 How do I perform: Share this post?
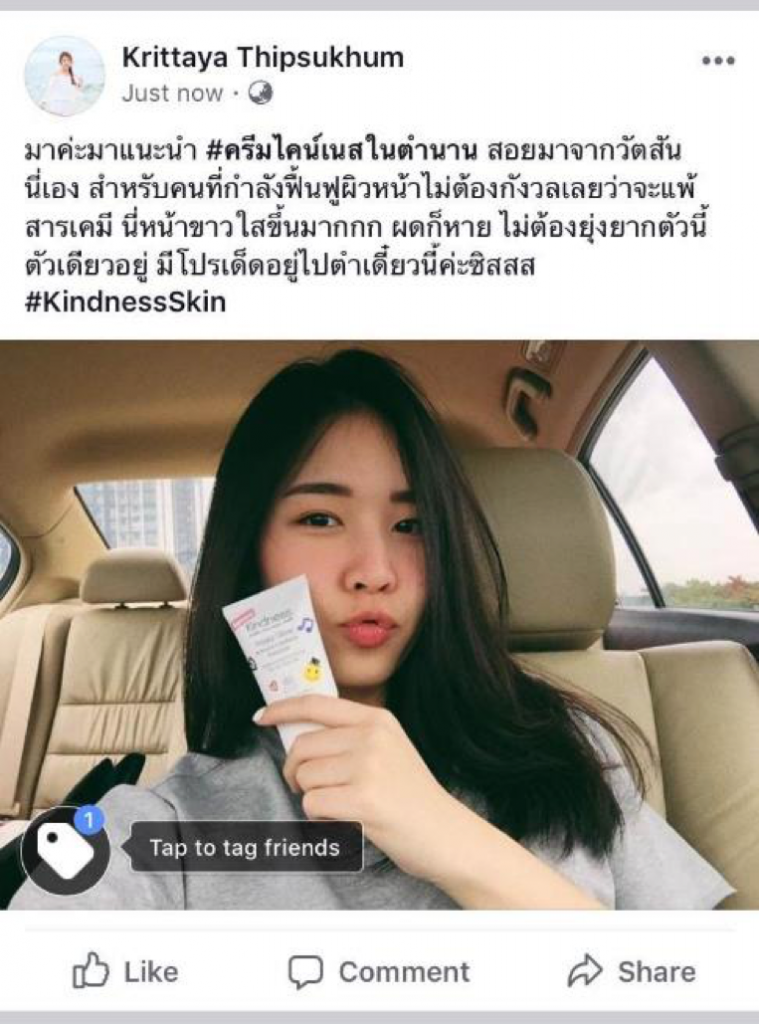click(x=631, y=971)
